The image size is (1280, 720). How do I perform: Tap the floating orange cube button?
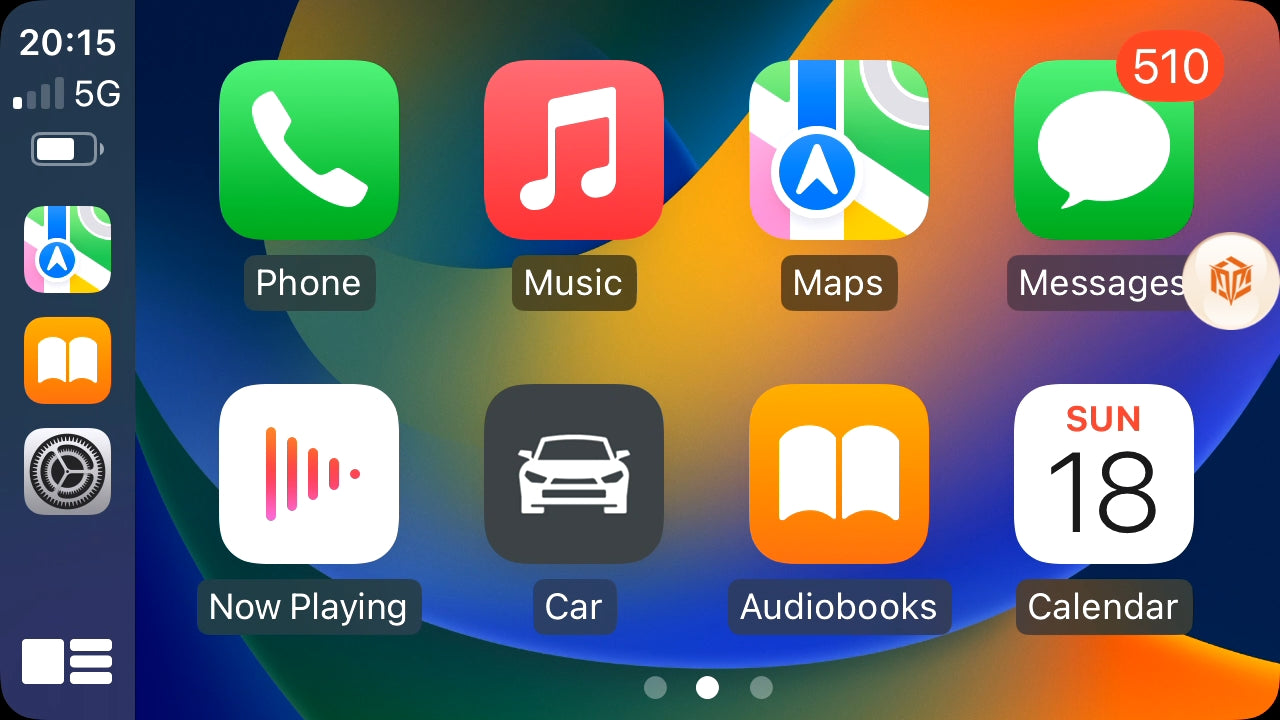[1230, 281]
